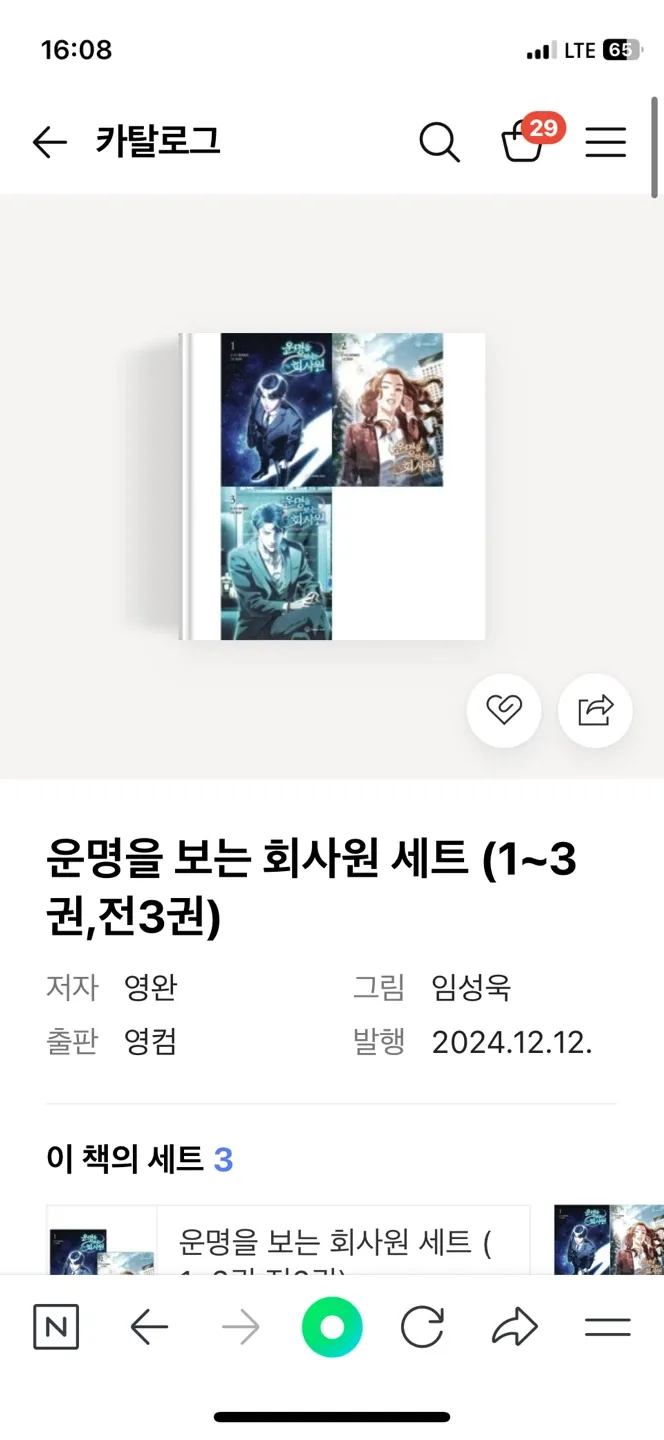
Task: Go to the previous page in browser
Action: [x=149, y=1328]
